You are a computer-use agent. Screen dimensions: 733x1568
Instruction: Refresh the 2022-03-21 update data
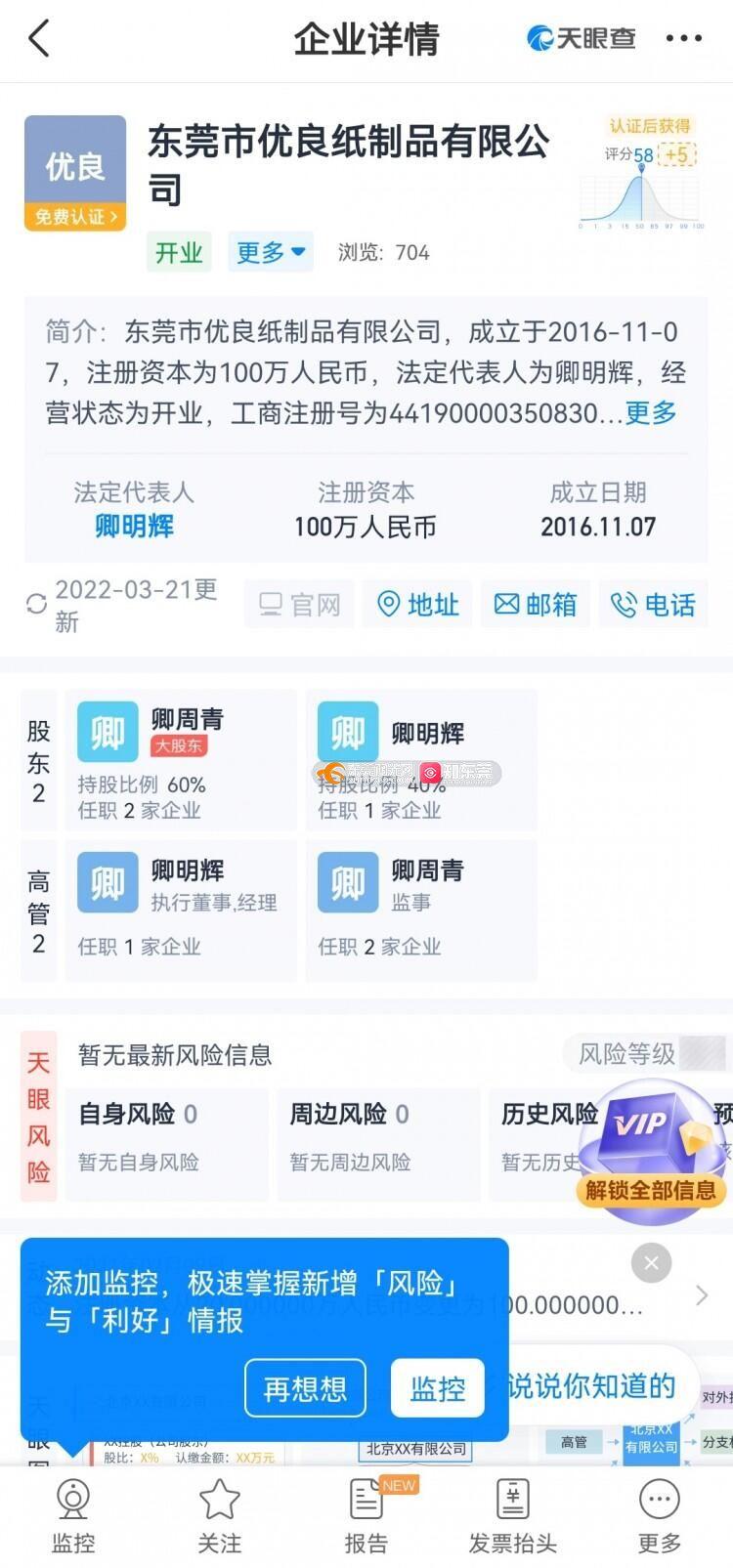click(x=37, y=605)
